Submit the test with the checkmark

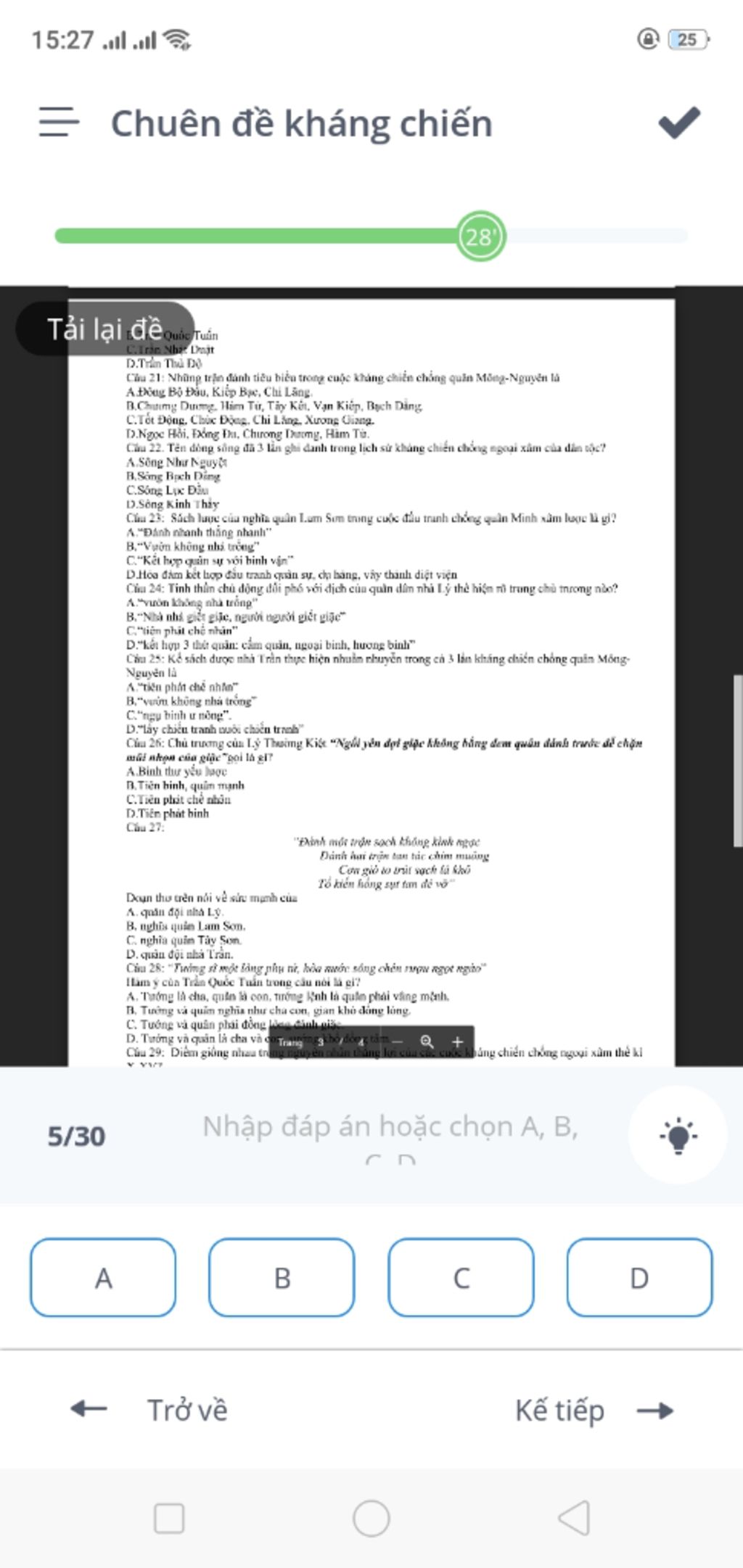679,122
